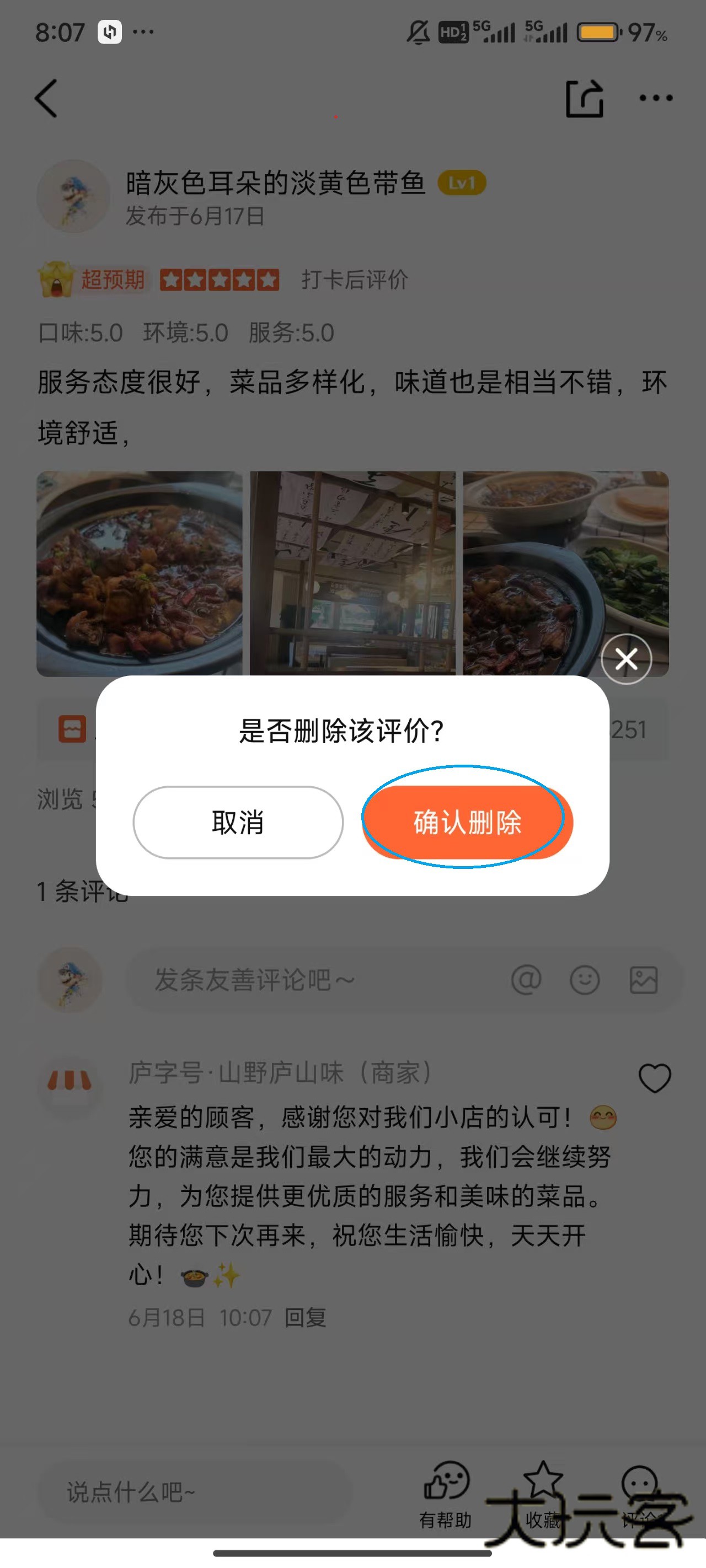Reply to the merchant's comment via 回复
This screenshot has width=706, height=1568.
point(306,1318)
